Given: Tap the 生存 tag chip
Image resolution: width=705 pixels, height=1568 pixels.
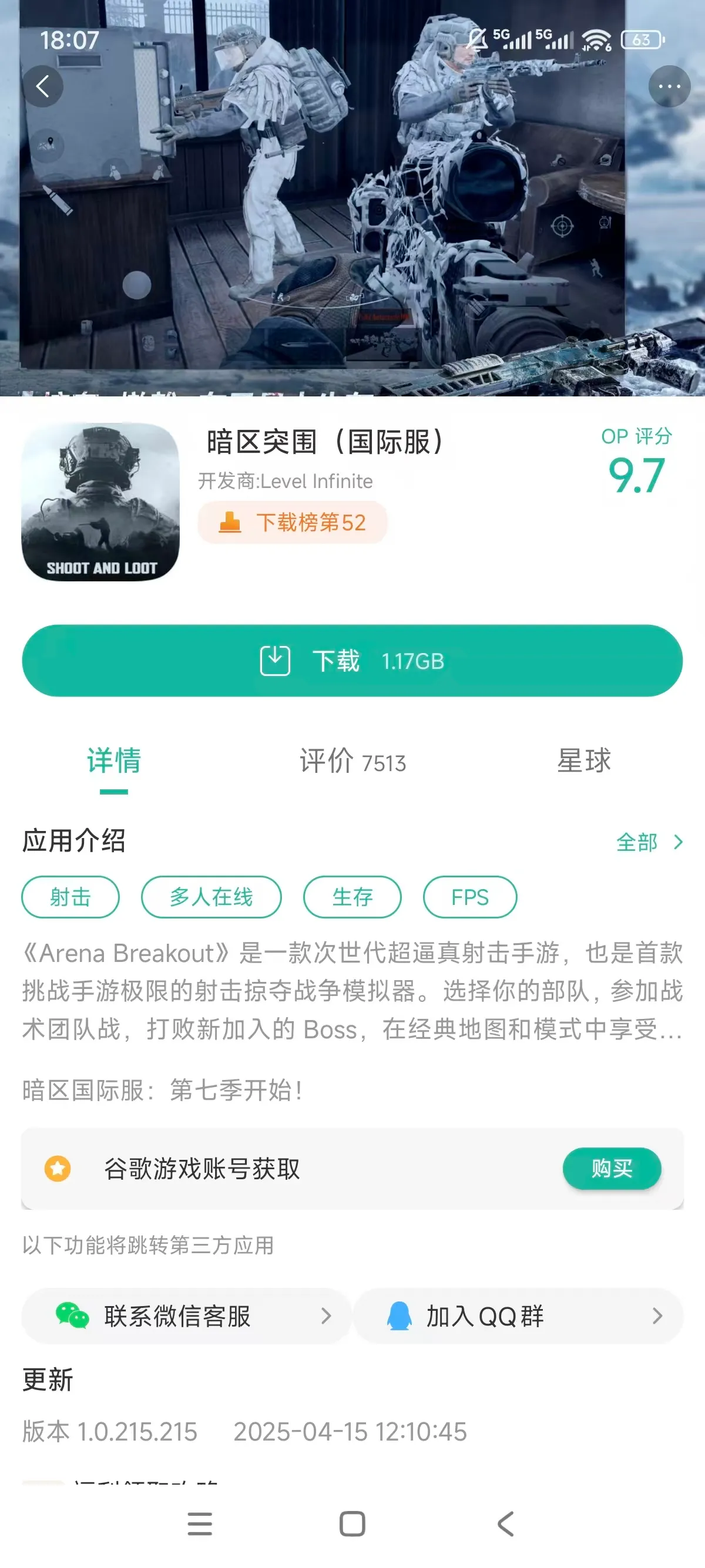Looking at the screenshot, I should [x=352, y=897].
